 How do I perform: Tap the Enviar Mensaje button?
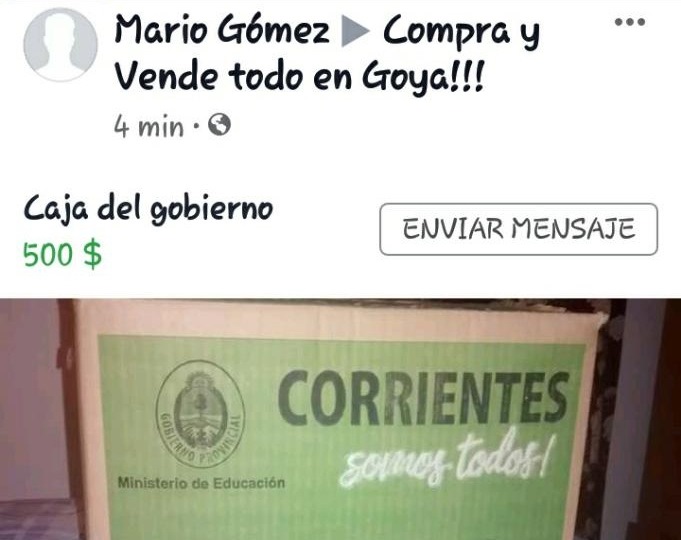pyautogui.click(x=518, y=229)
